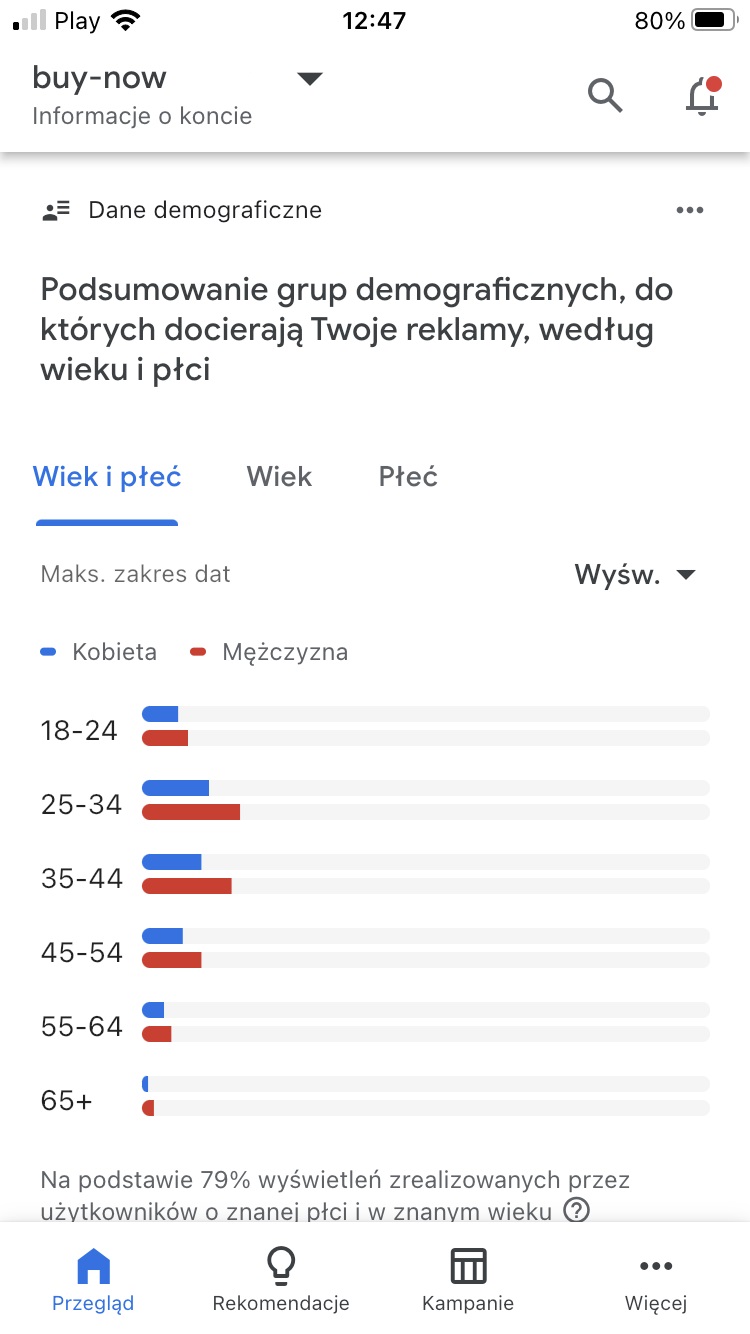The height and width of the screenshot is (1334, 750).
Task: Open the notifications bell
Action: click(x=703, y=96)
